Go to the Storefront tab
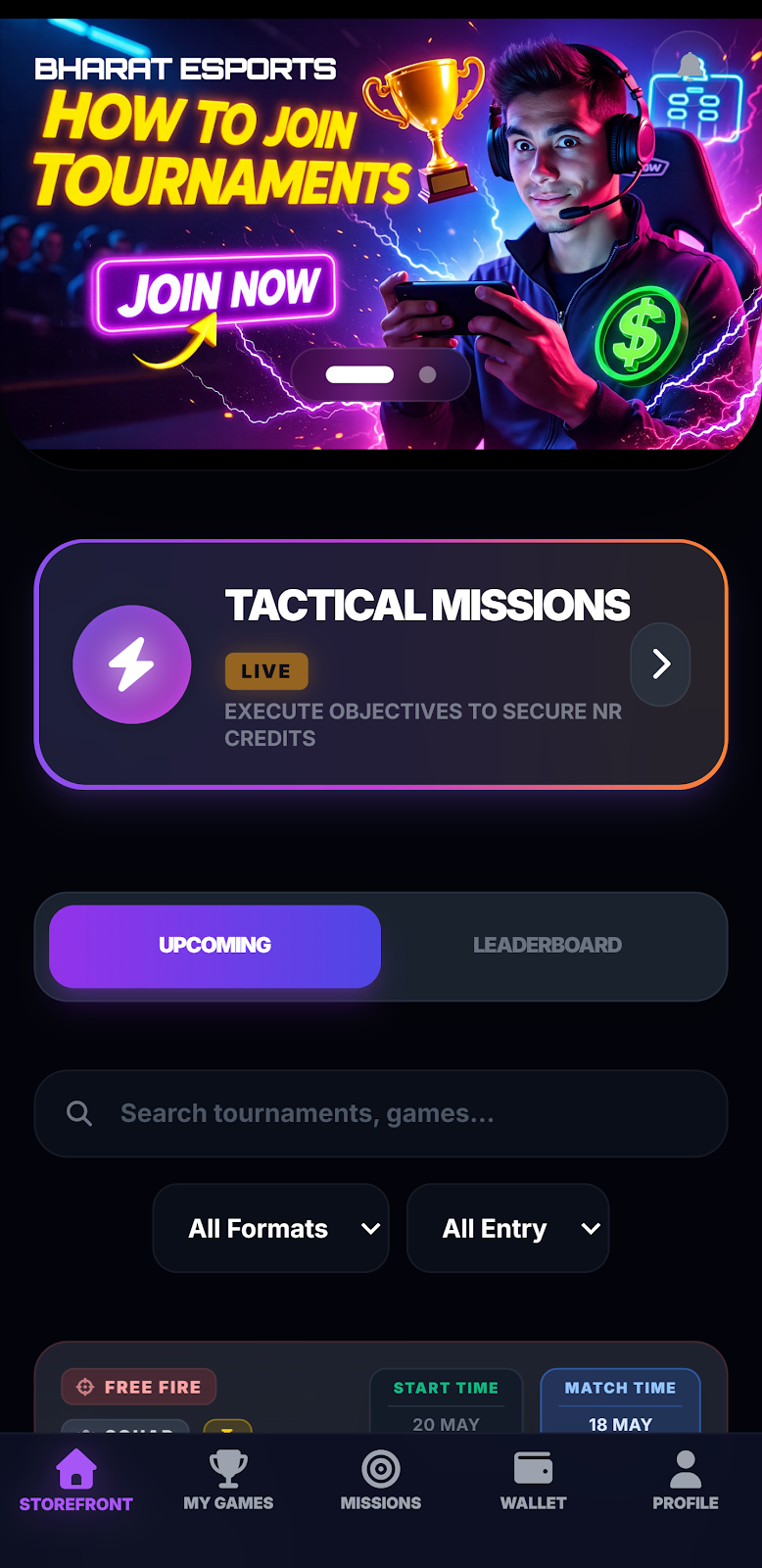The height and width of the screenshot is (1568, 762). coord(76,1482)
